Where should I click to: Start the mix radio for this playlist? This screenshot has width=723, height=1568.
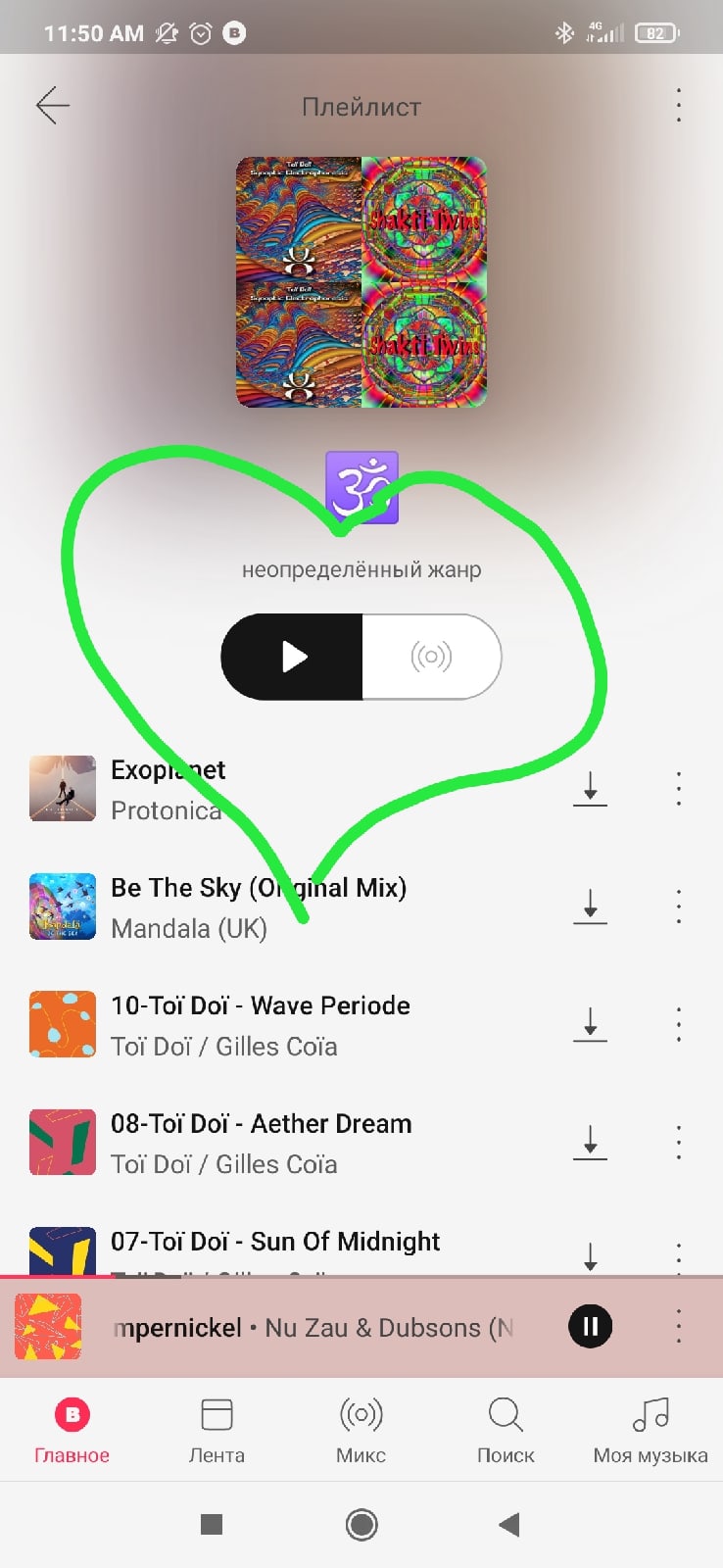(431, 657)
